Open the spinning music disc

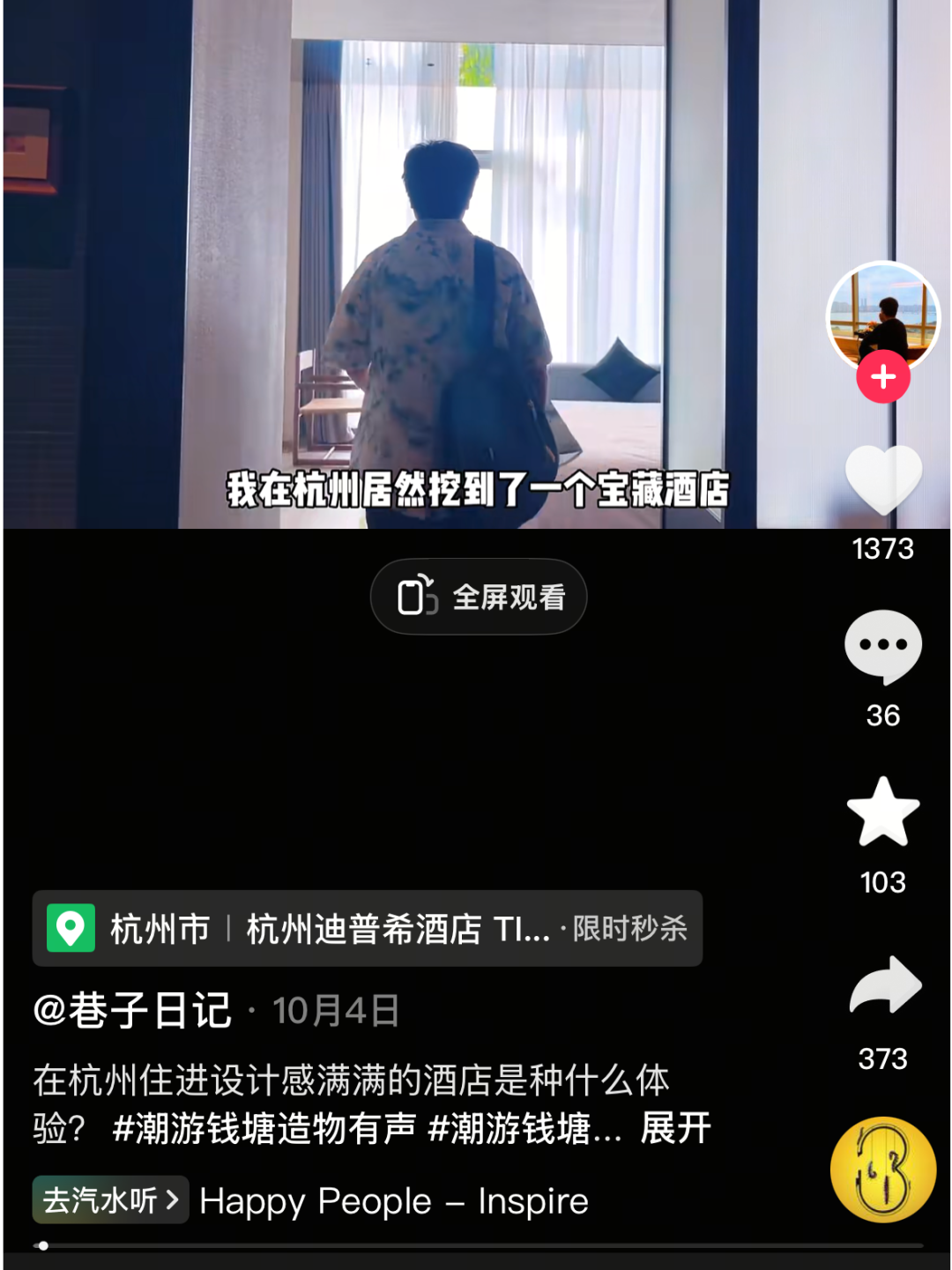[883, 1170]
